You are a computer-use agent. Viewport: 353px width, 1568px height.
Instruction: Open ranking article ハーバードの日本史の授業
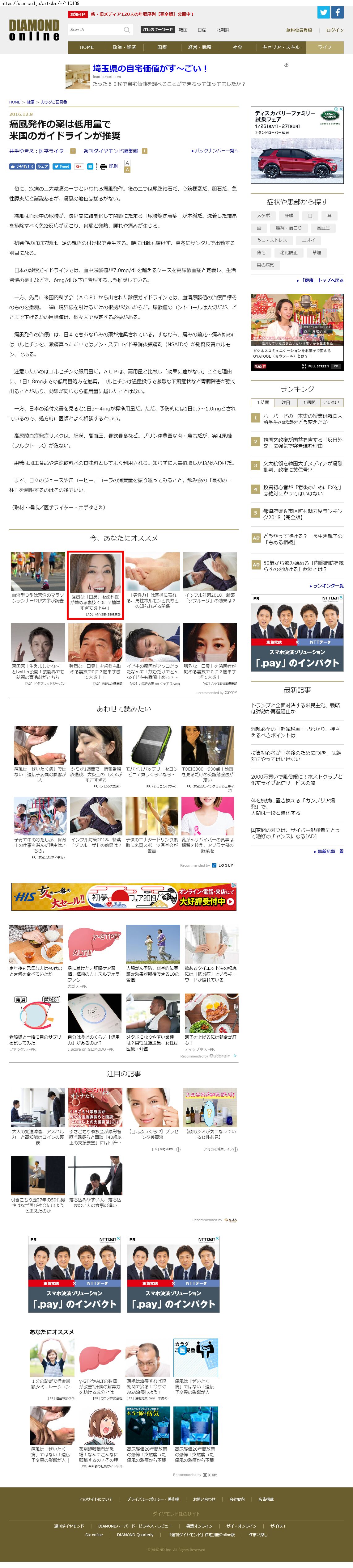click(x=303, y=419)
